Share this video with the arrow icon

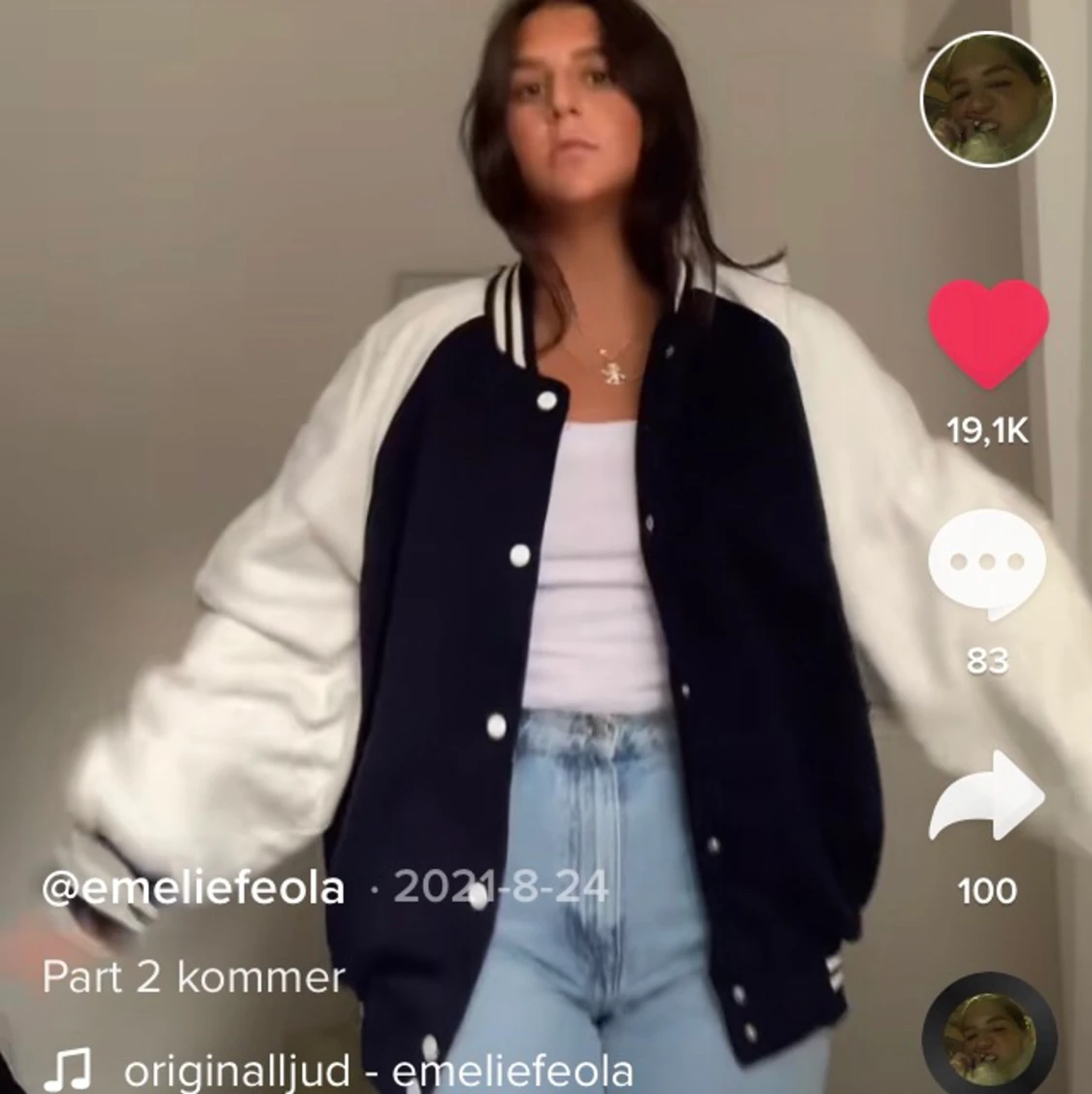pos(987,798)
